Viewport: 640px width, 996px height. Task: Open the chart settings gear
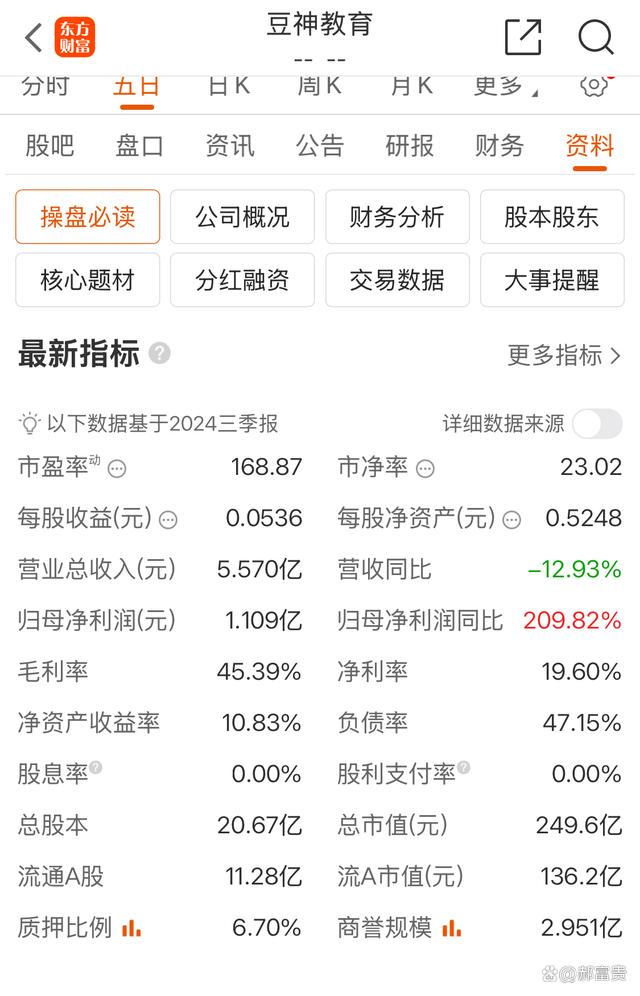point(594,85)
